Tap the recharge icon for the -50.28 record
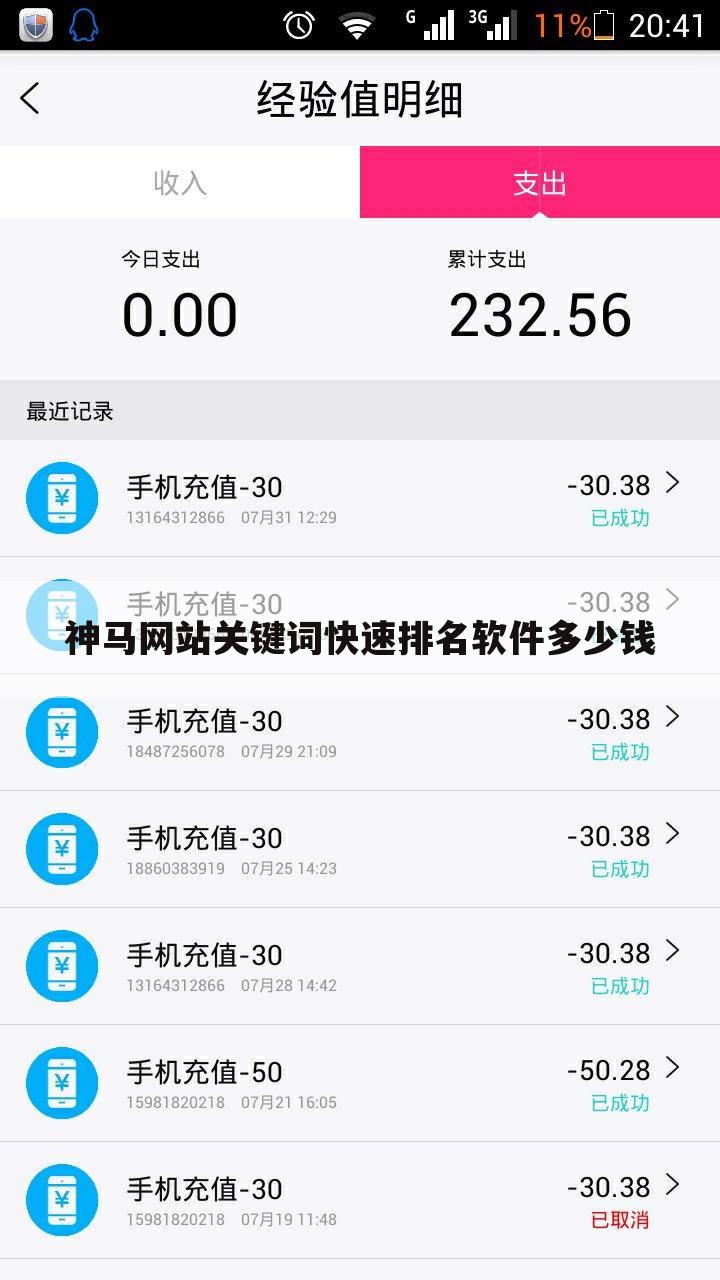This screenshot has width=720, height=1280. click(x=62, y=1083)
